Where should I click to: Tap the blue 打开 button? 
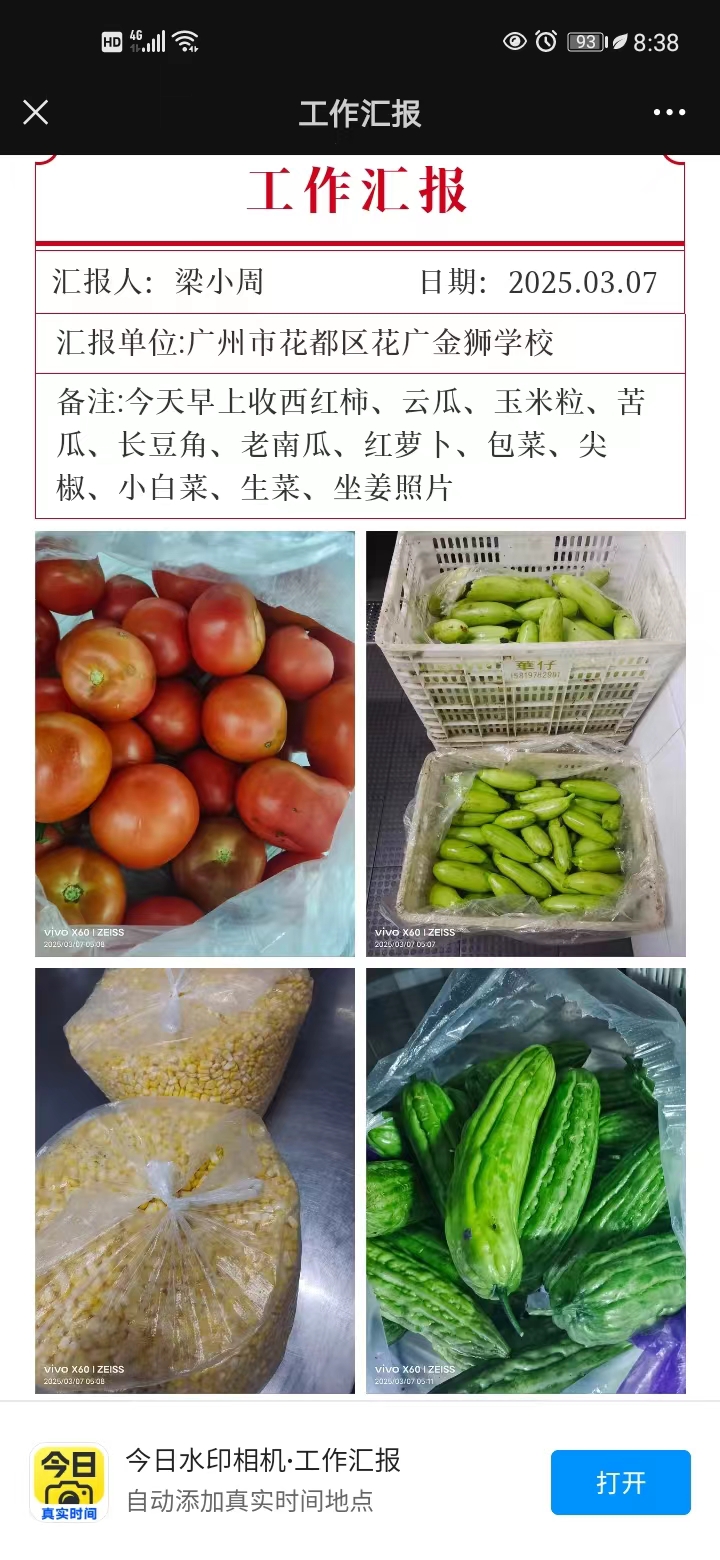pos(620,1482)
